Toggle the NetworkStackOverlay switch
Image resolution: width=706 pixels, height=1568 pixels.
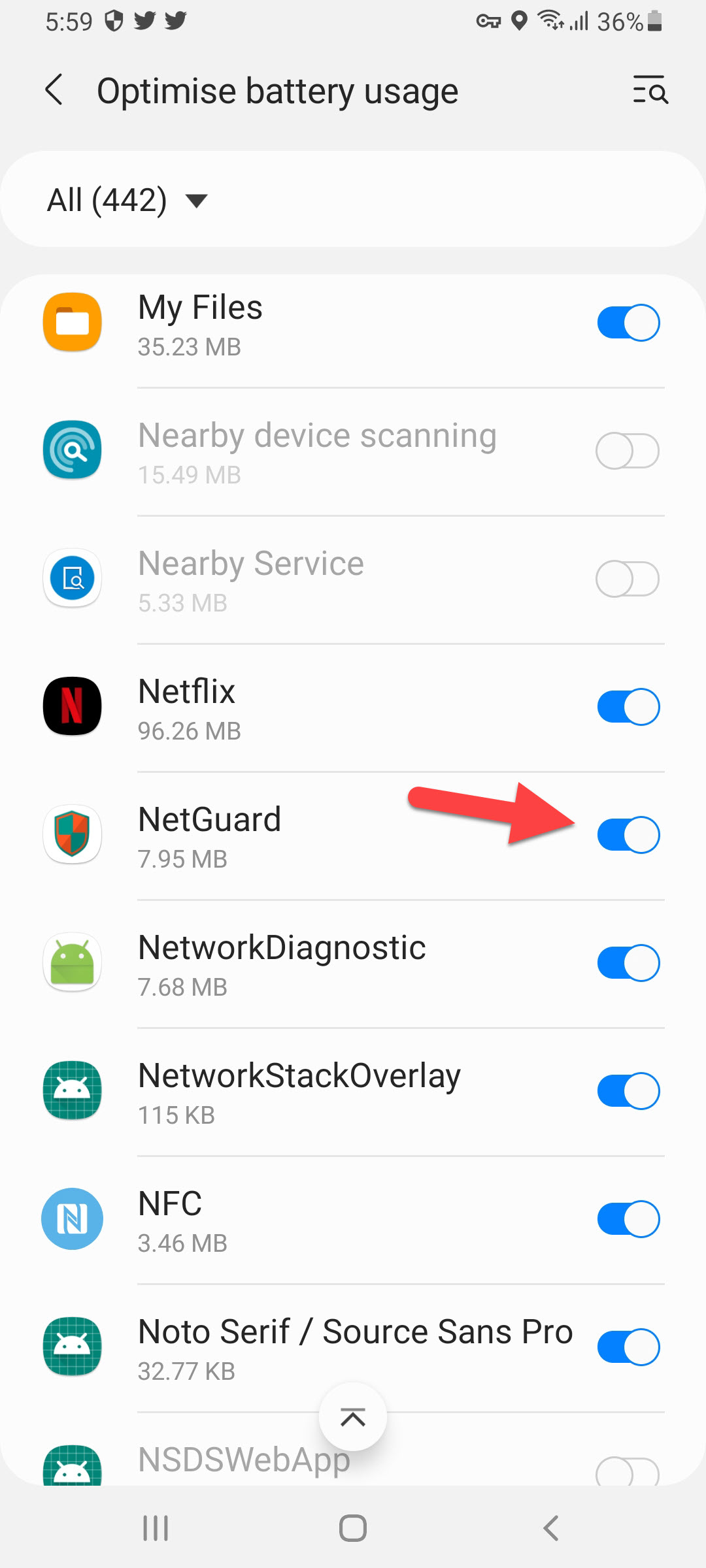click(x=628, y=1091)
